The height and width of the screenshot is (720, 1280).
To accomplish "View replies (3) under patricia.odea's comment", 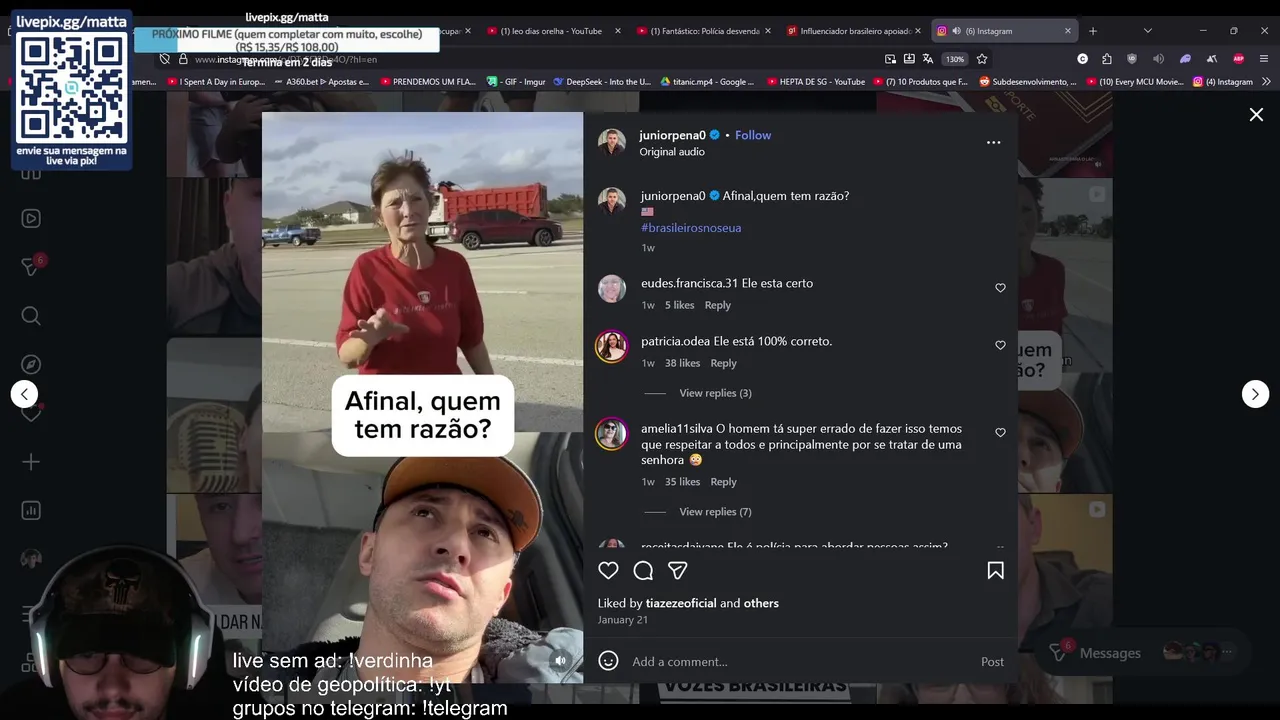I will 715,393.
